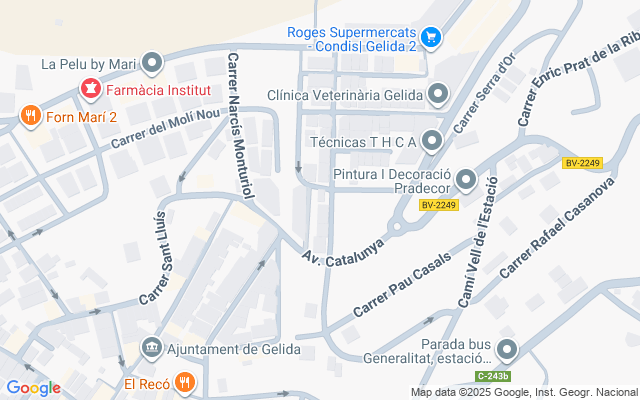Open the Google logo link
The width and height of the screenshot is (640, 400).
point(33,388)
